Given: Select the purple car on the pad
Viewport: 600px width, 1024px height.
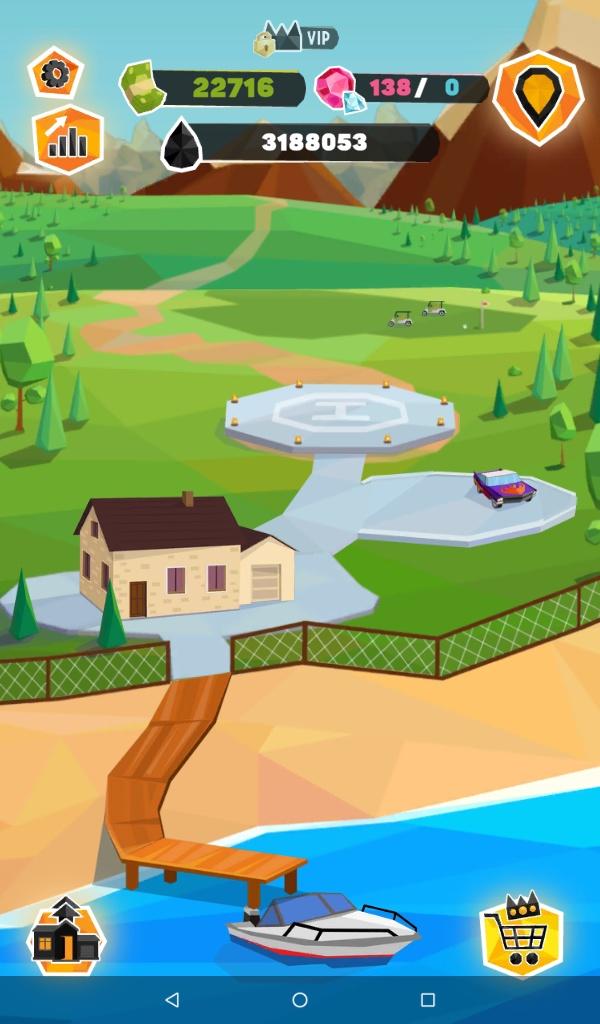Looking at the screenshot, I should 504,486.
